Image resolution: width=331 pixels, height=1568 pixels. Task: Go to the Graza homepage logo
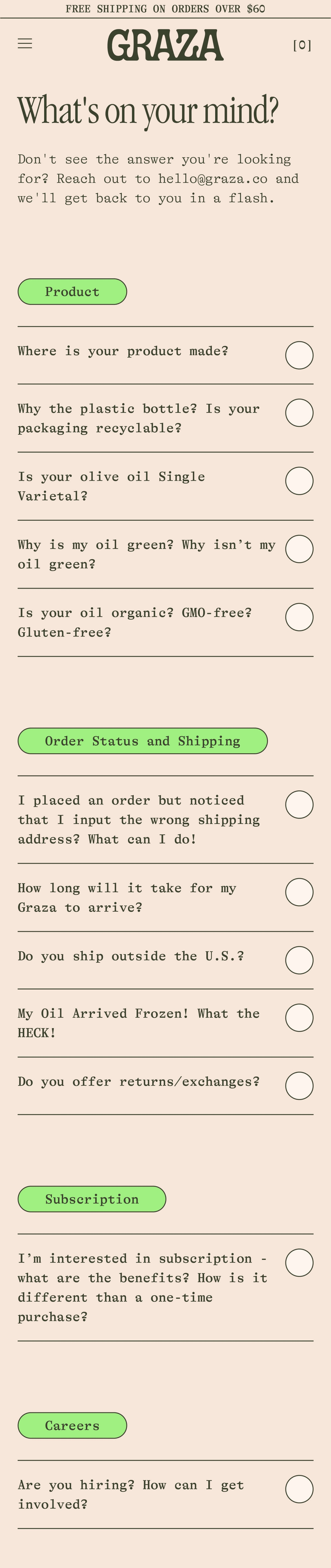[x=165, y=45]
